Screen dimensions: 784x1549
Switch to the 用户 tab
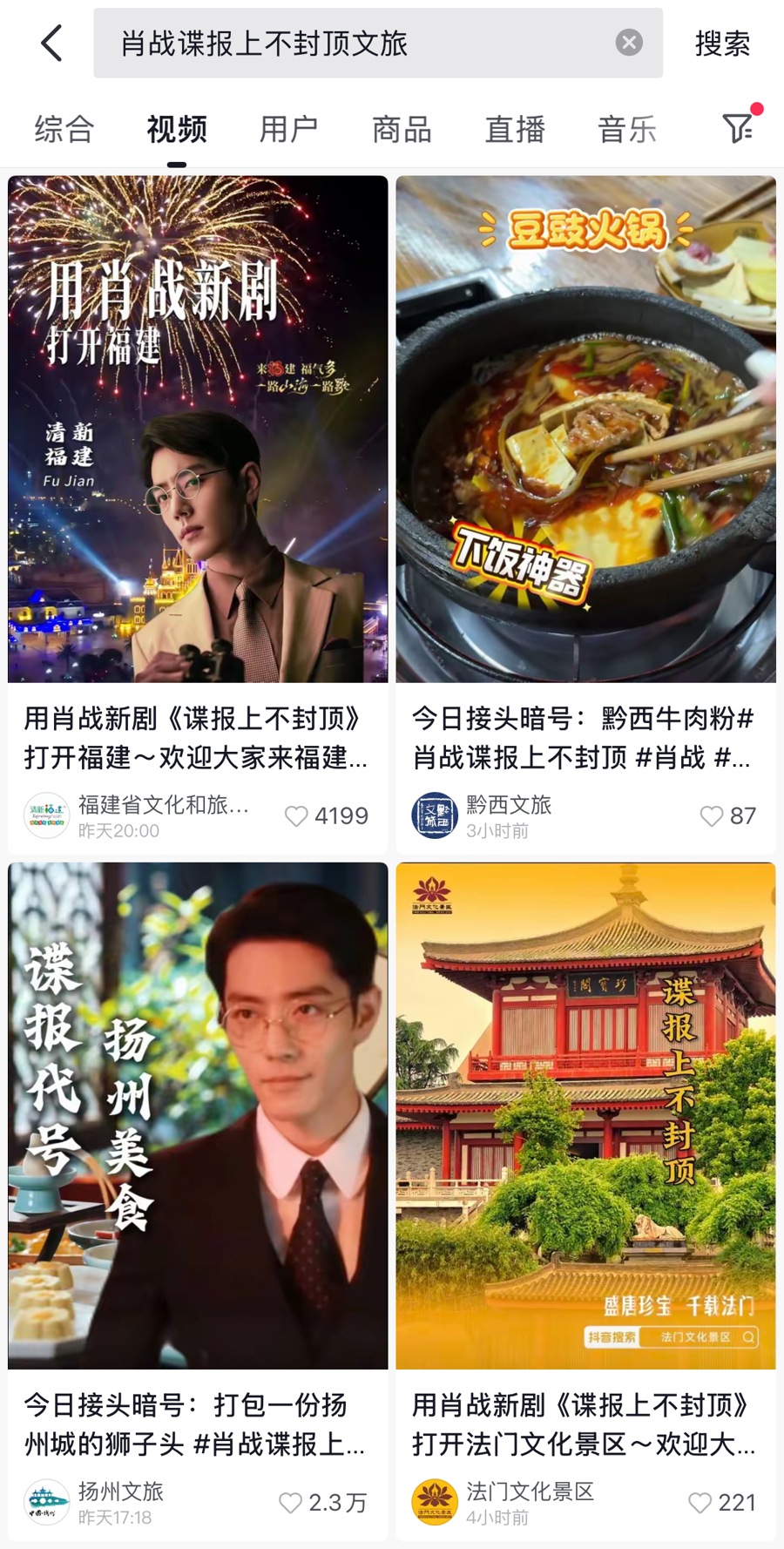[289, 129]
